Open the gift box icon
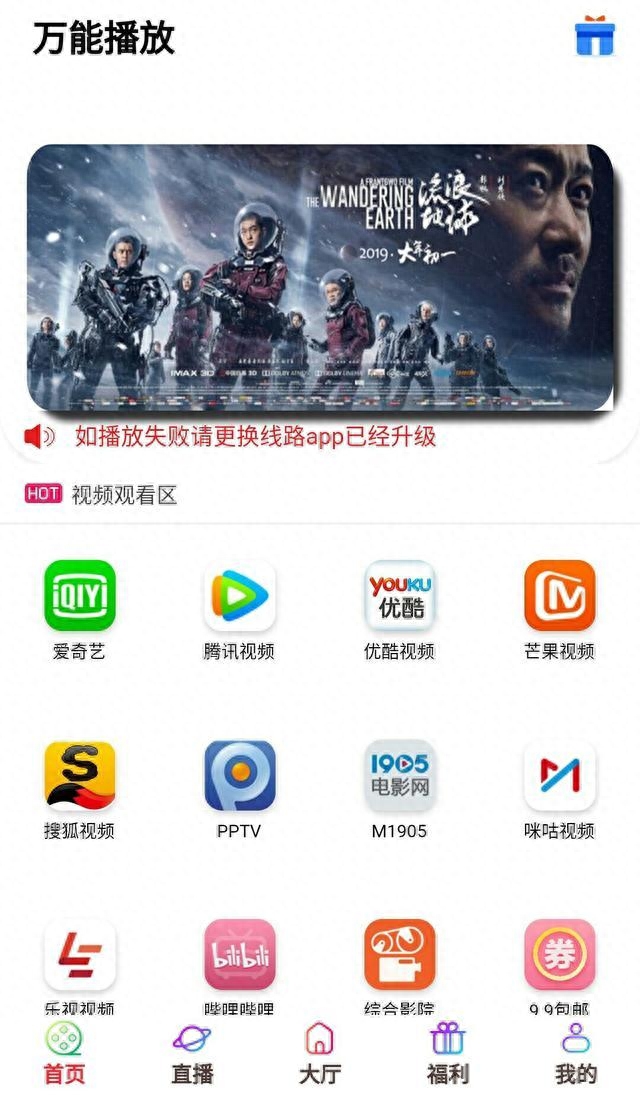640x1095 pixels. point(594,36)
